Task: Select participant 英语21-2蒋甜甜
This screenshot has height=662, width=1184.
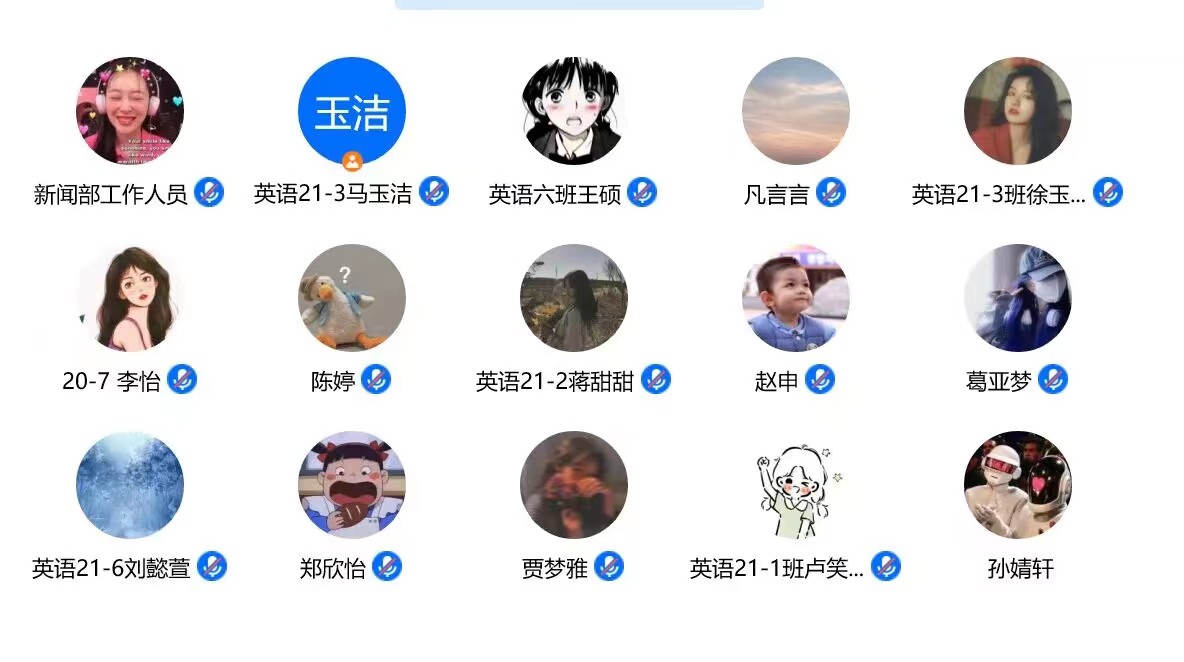Action: click(x=574, y=298)
